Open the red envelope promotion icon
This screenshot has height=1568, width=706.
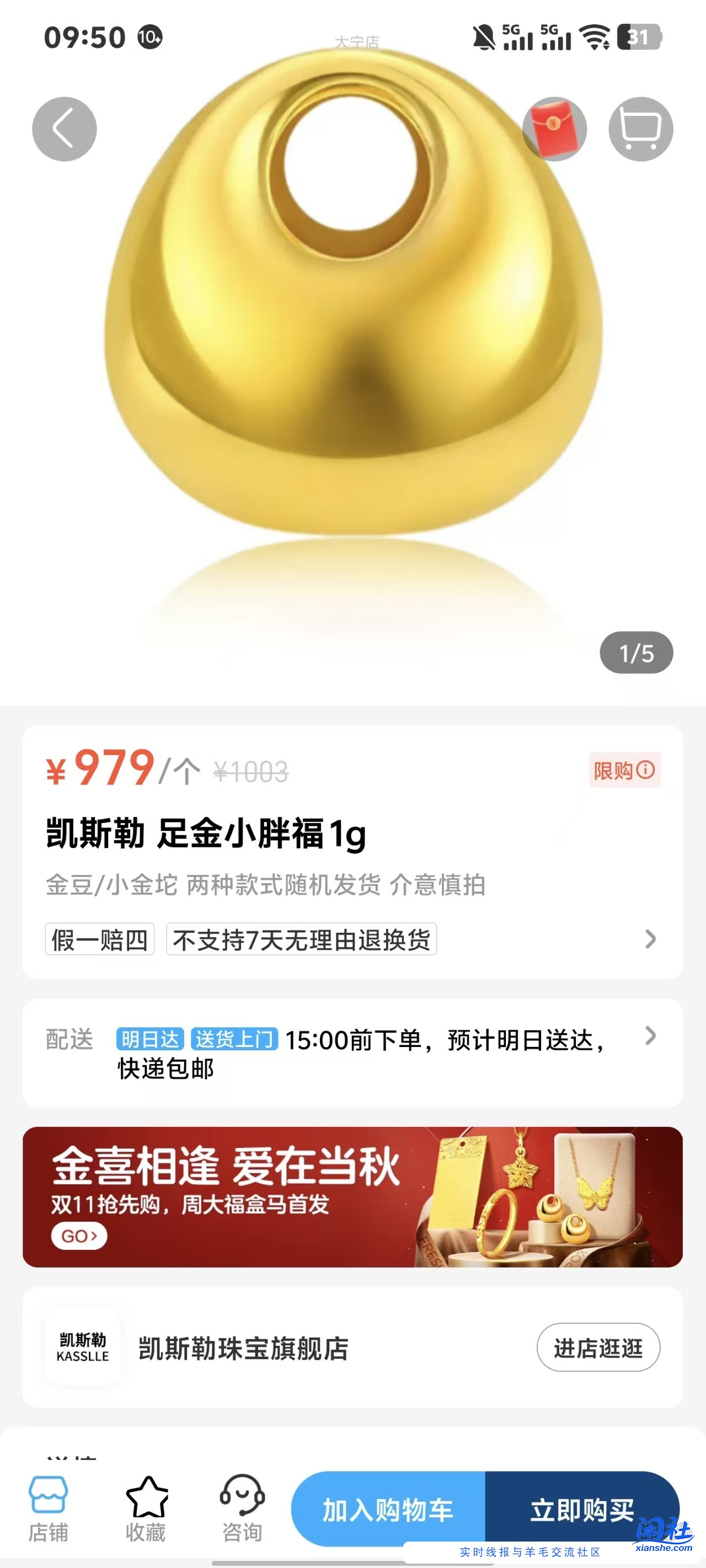[x=555, y=128]
